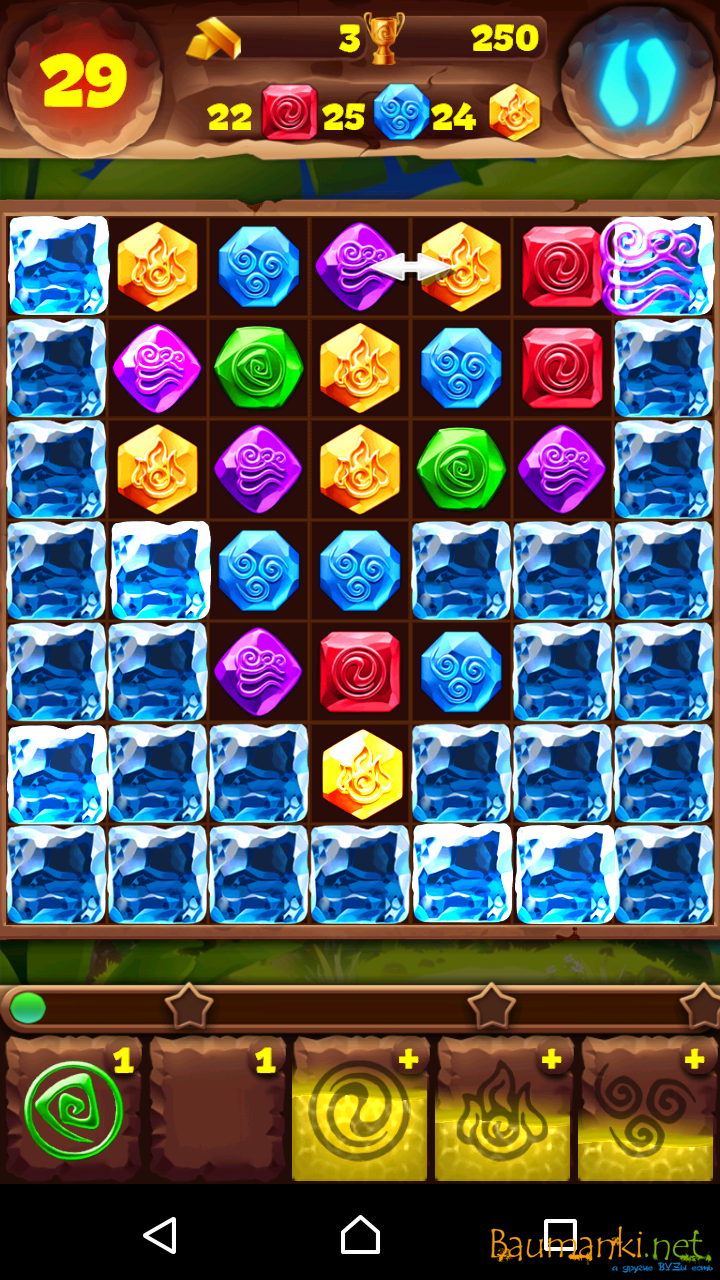The width and height of the screenshot is (720, 1280).
Task: Select the empty booster slot with count 1
Action: tap(217, 1110)
